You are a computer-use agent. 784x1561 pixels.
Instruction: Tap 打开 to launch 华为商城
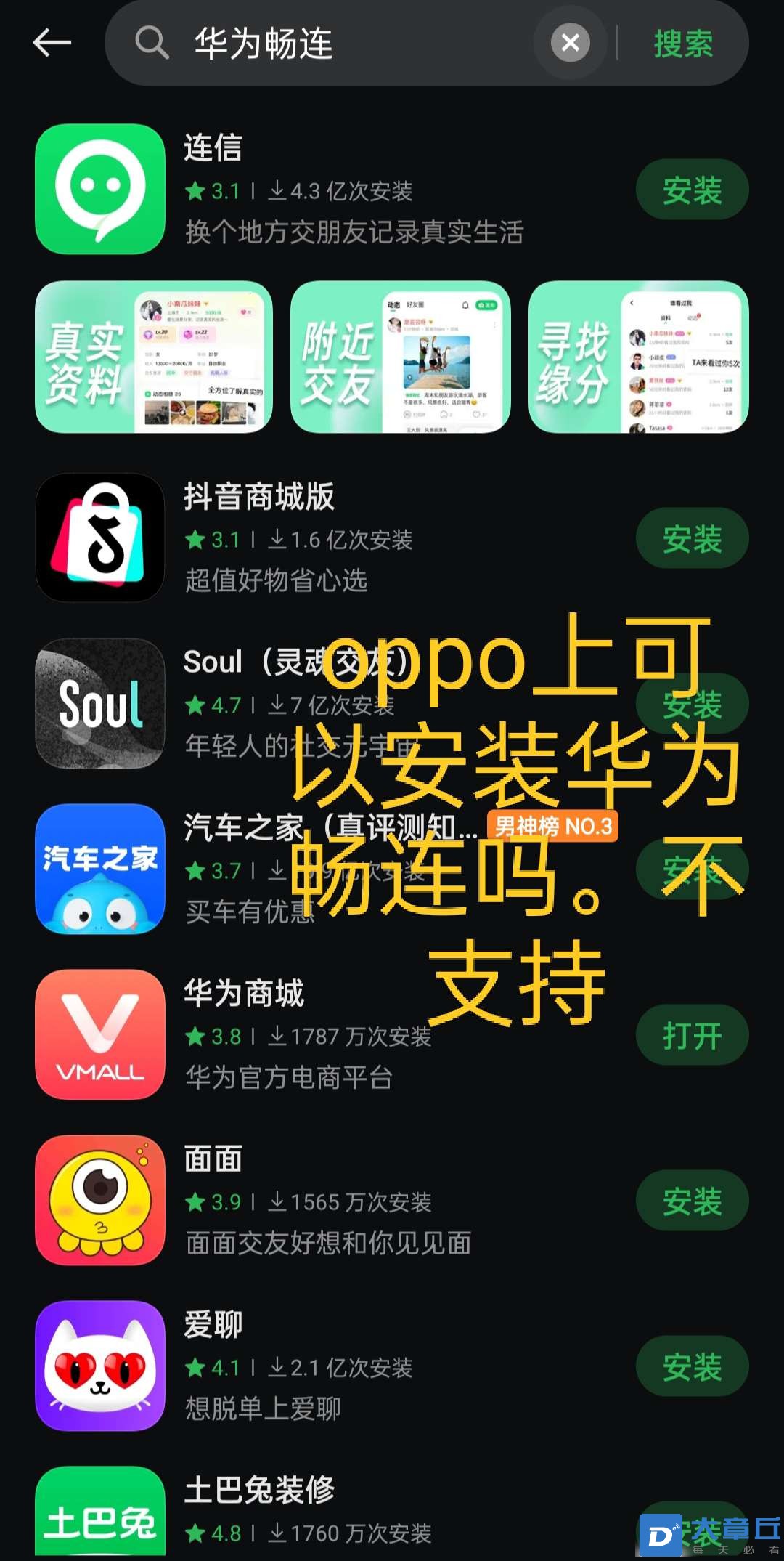(692, 1036)
